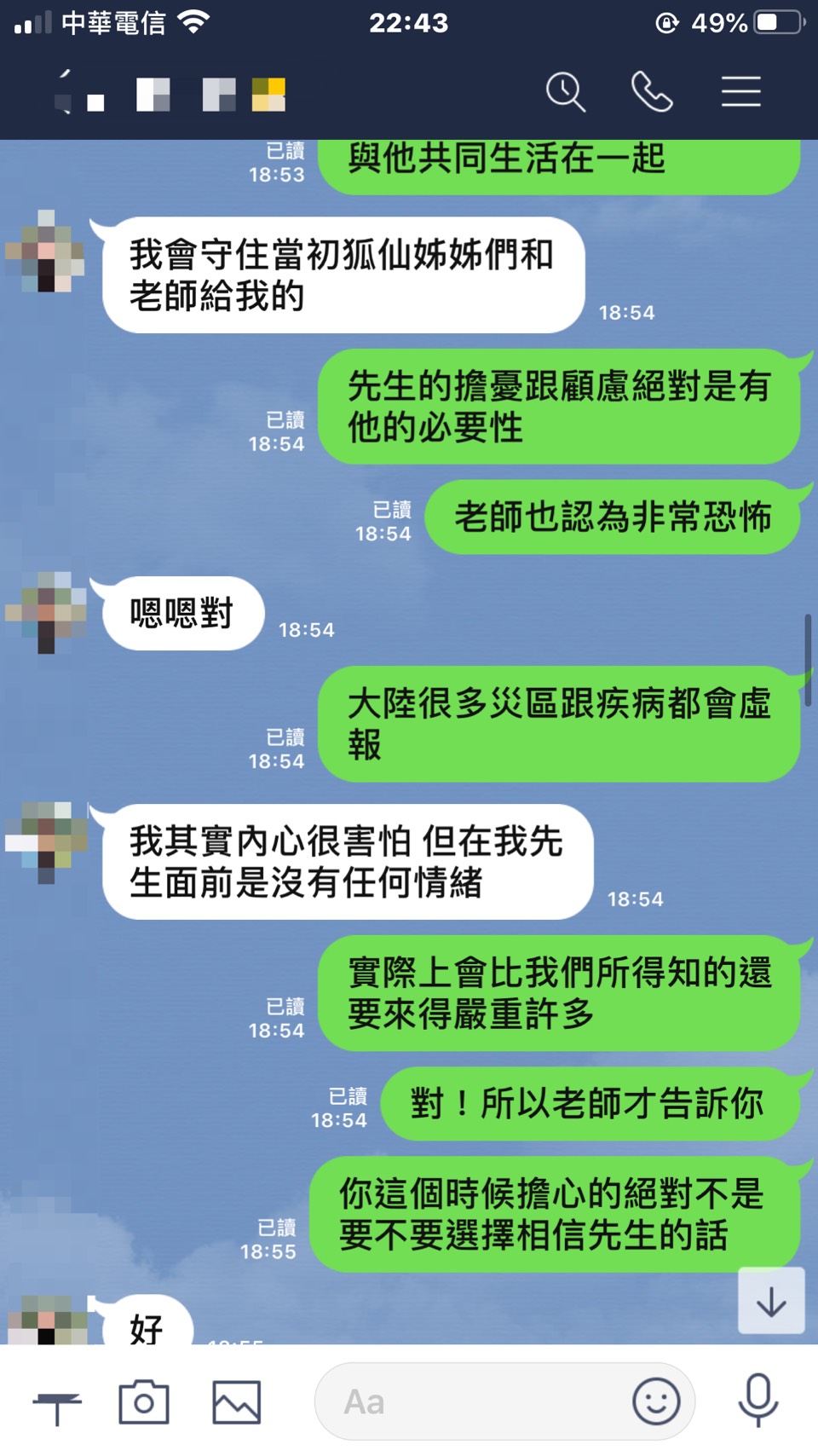Viewport: 818px width, 1456px height.
Task: Open the chat menu
Action: [740, 92]
